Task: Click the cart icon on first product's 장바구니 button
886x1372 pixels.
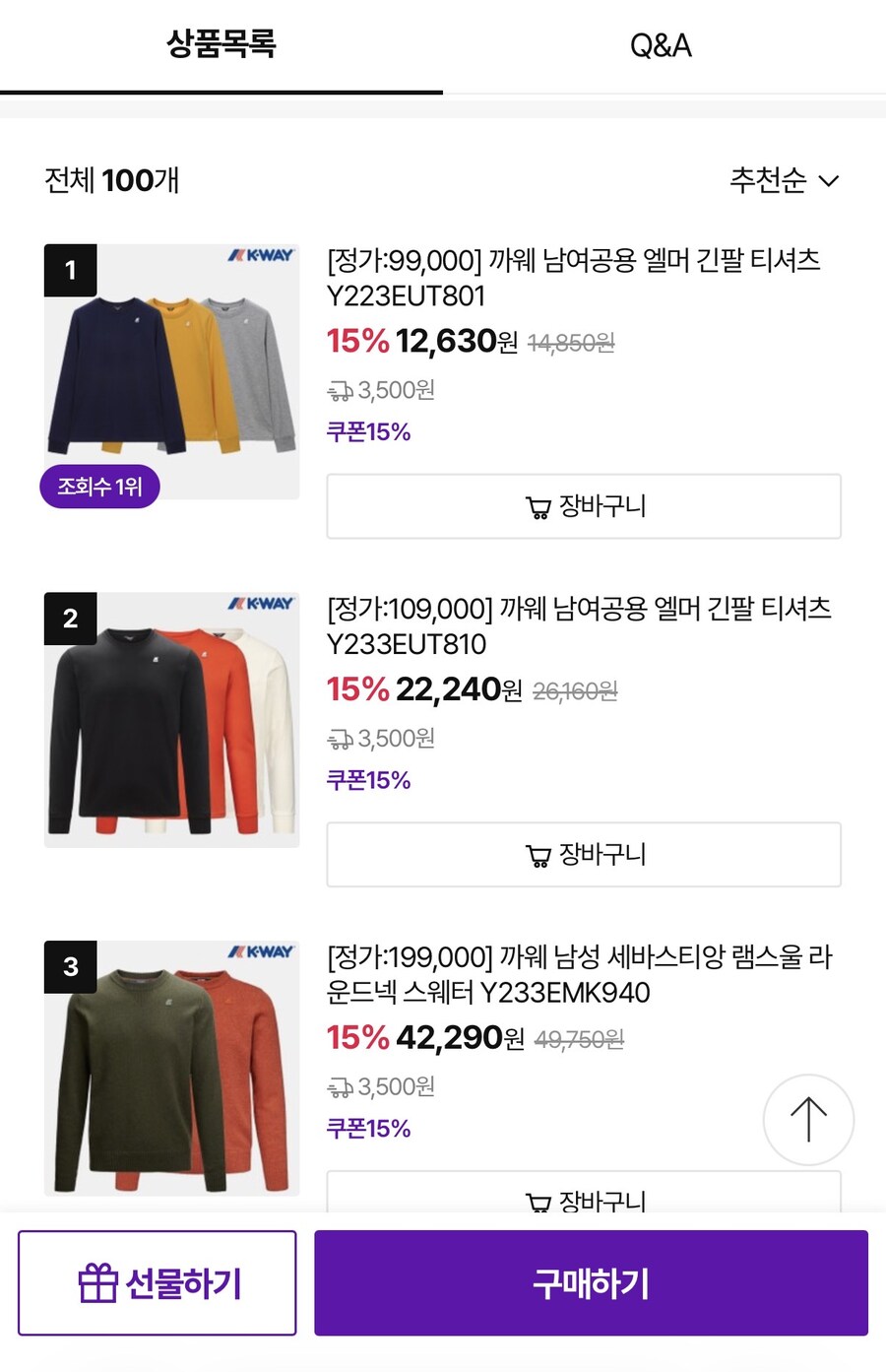Action: coord(538,506)
